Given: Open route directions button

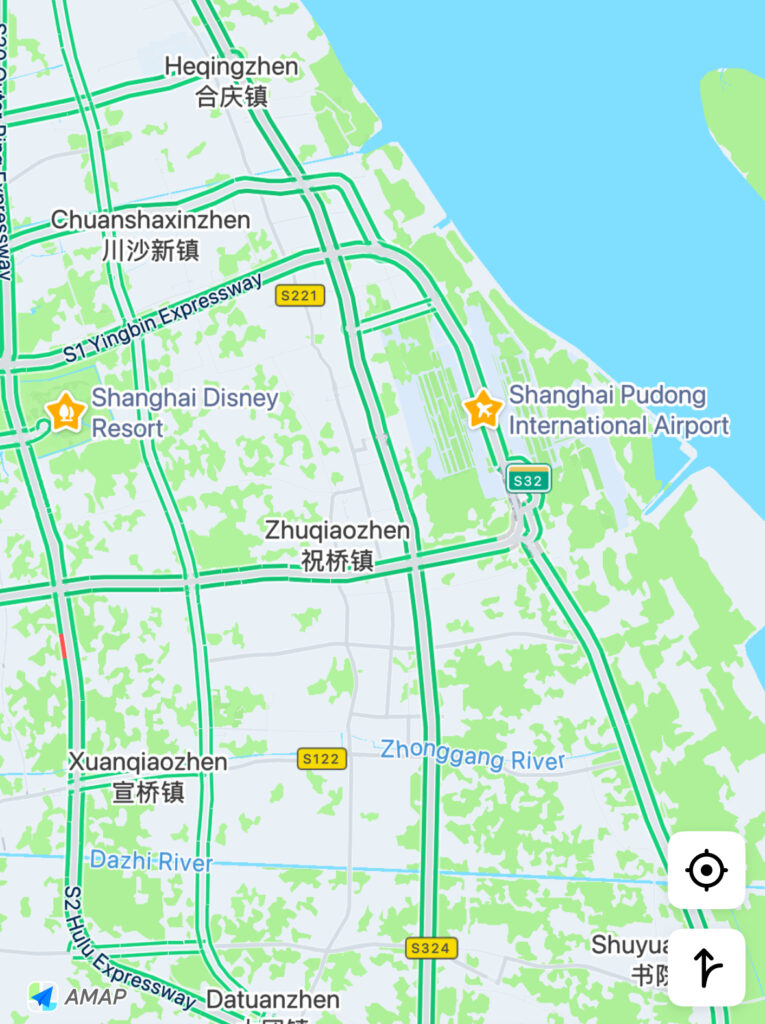Looking at the screenshot, I should [x=706, y=967].
